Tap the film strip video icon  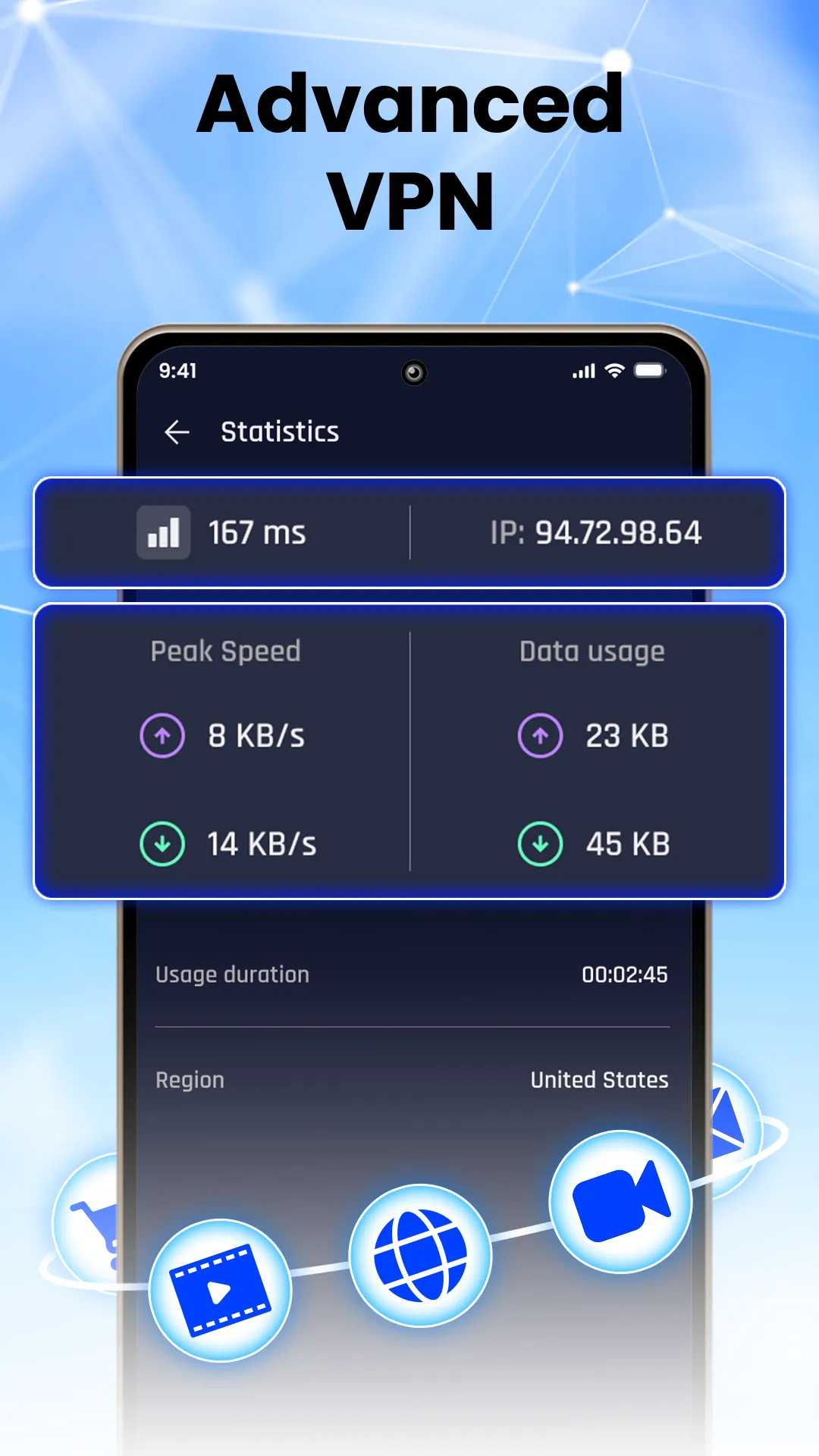pos(221,1289)
